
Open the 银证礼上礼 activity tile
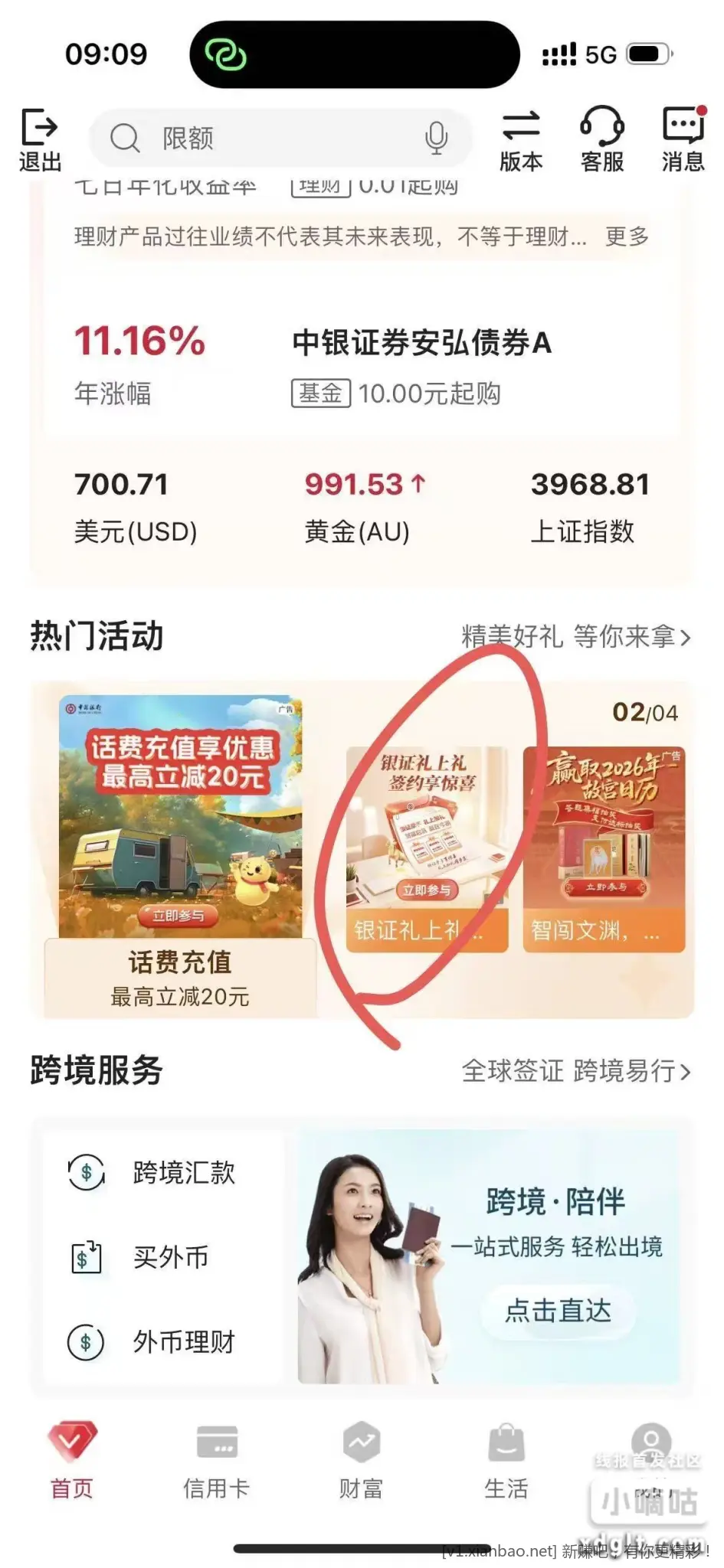click(x=427, y=849)
